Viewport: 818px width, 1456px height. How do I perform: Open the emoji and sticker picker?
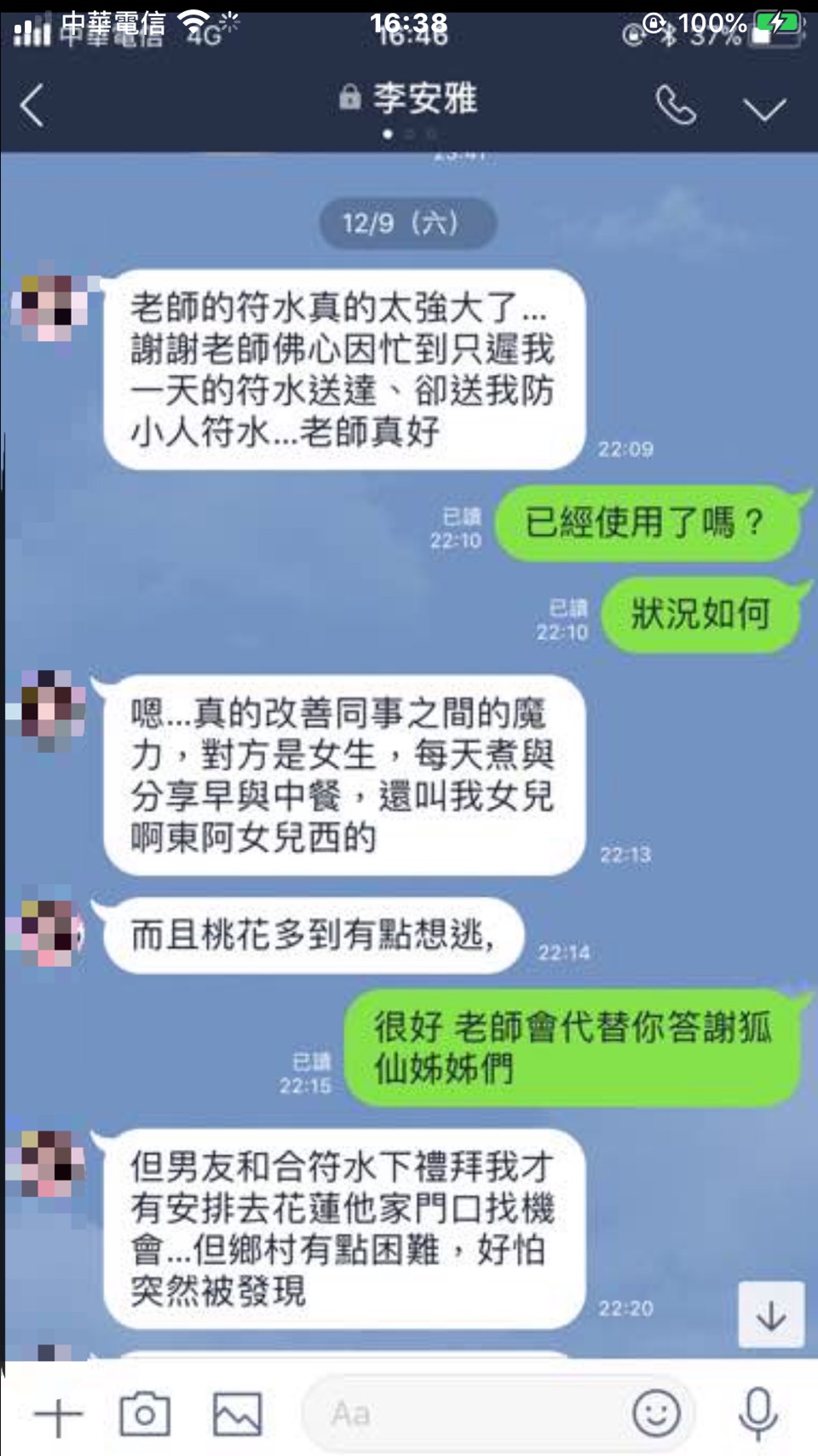656,1414
